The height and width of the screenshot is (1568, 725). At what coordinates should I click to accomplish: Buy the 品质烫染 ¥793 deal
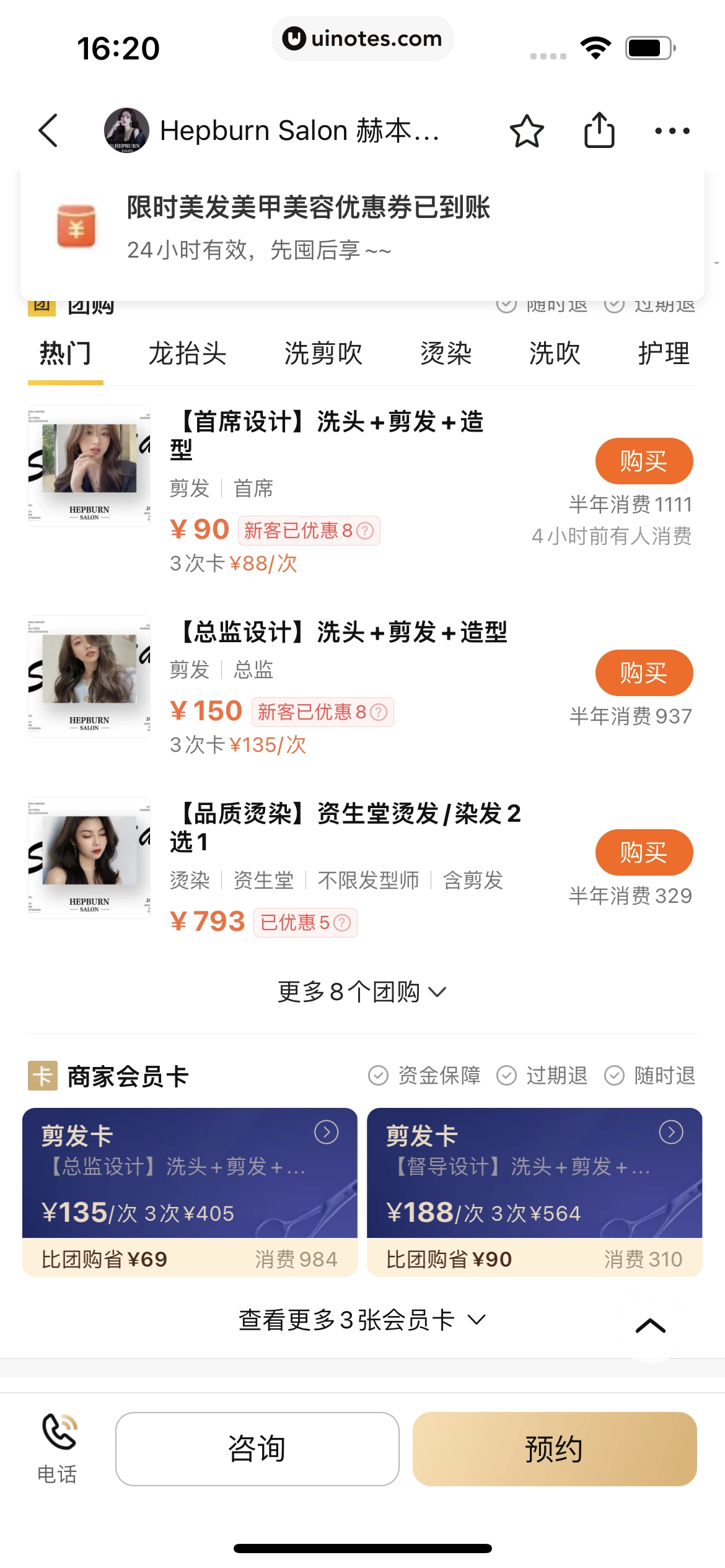click(x=644, y=852)
